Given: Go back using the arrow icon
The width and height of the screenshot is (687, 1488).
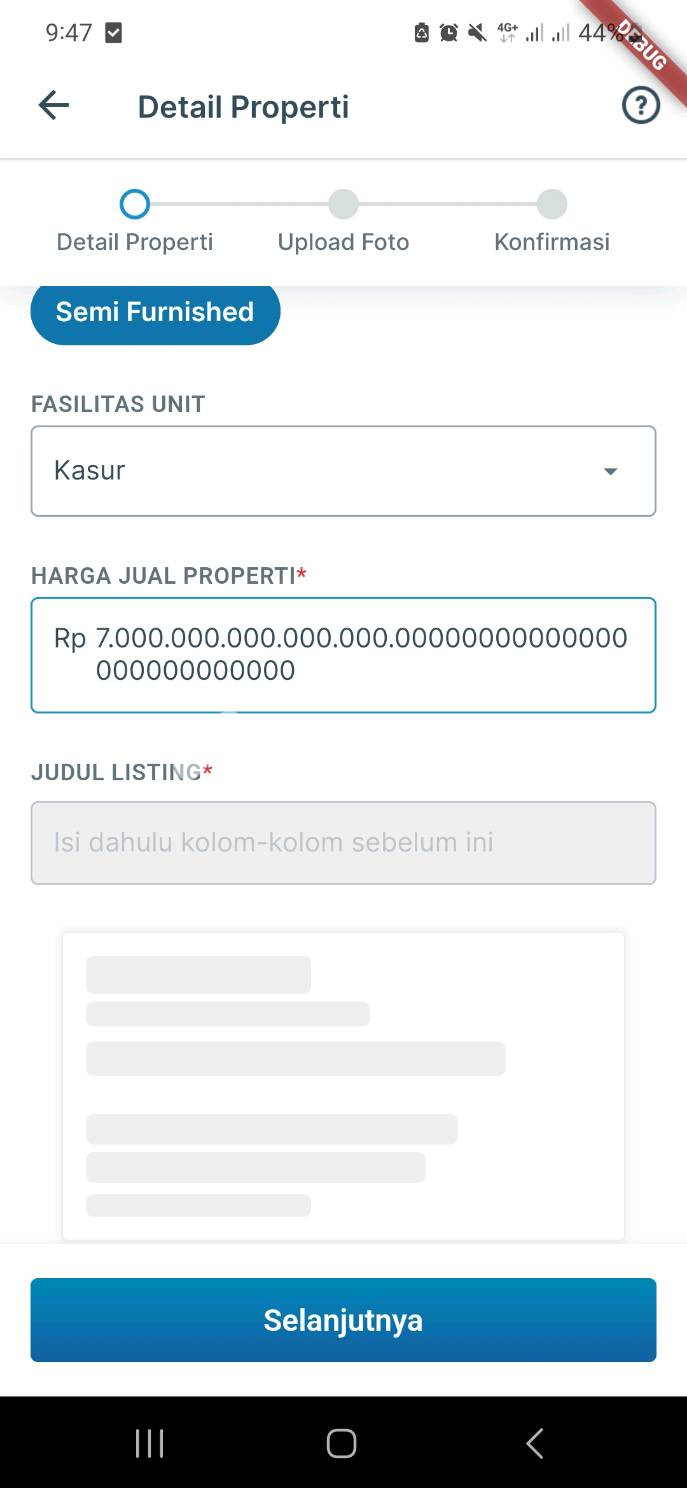Looking at the screenshot, I should (x=53, y=105).
